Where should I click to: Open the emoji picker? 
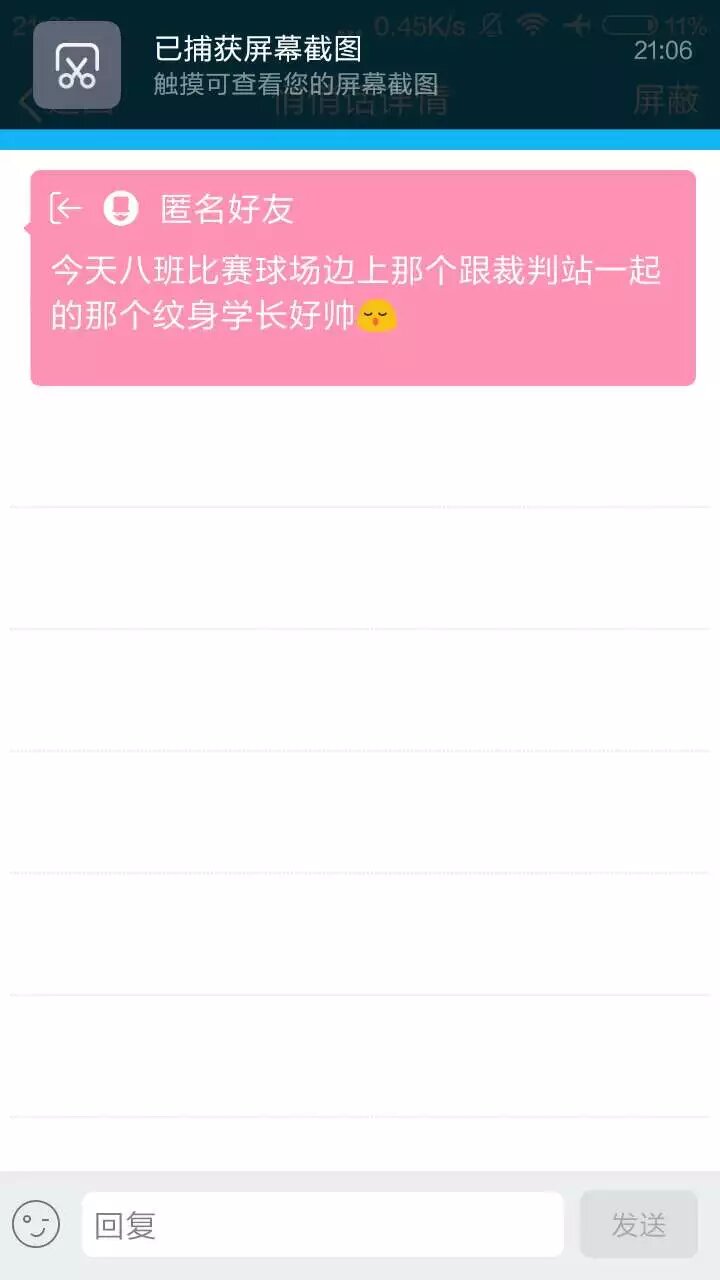tap(36, 1224)
